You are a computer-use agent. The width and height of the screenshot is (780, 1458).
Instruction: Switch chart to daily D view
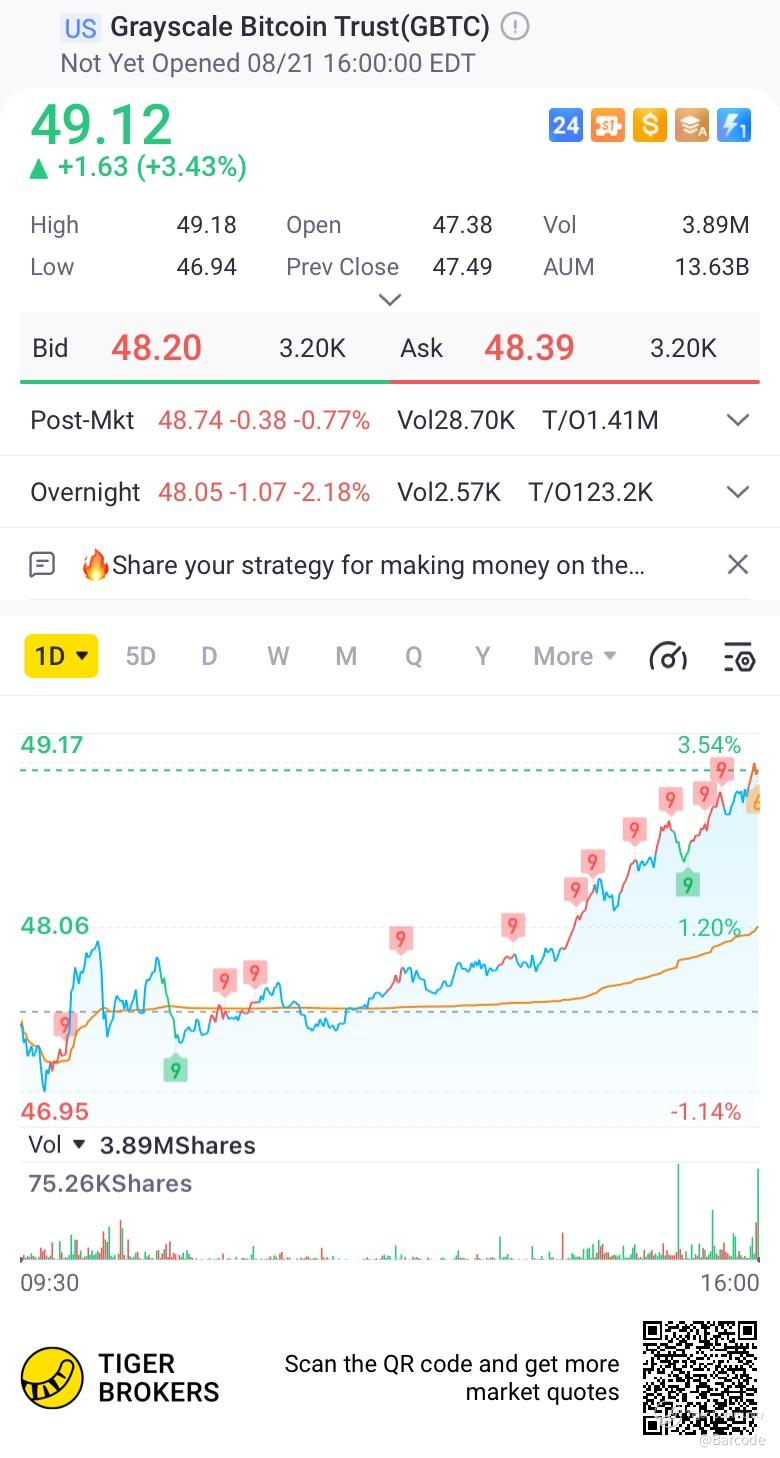(x=209, y=656)
